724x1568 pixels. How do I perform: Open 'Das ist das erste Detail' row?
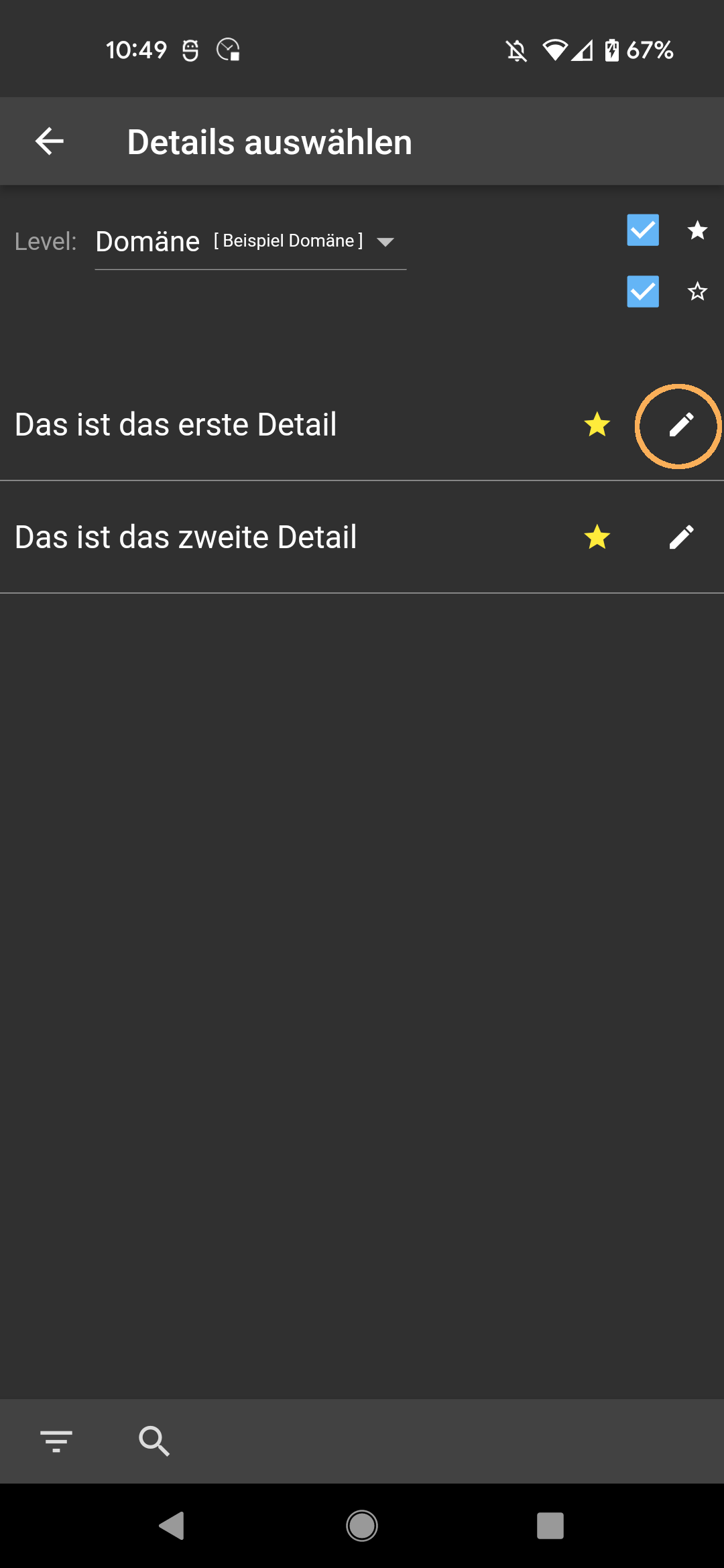tap(362, 425)
